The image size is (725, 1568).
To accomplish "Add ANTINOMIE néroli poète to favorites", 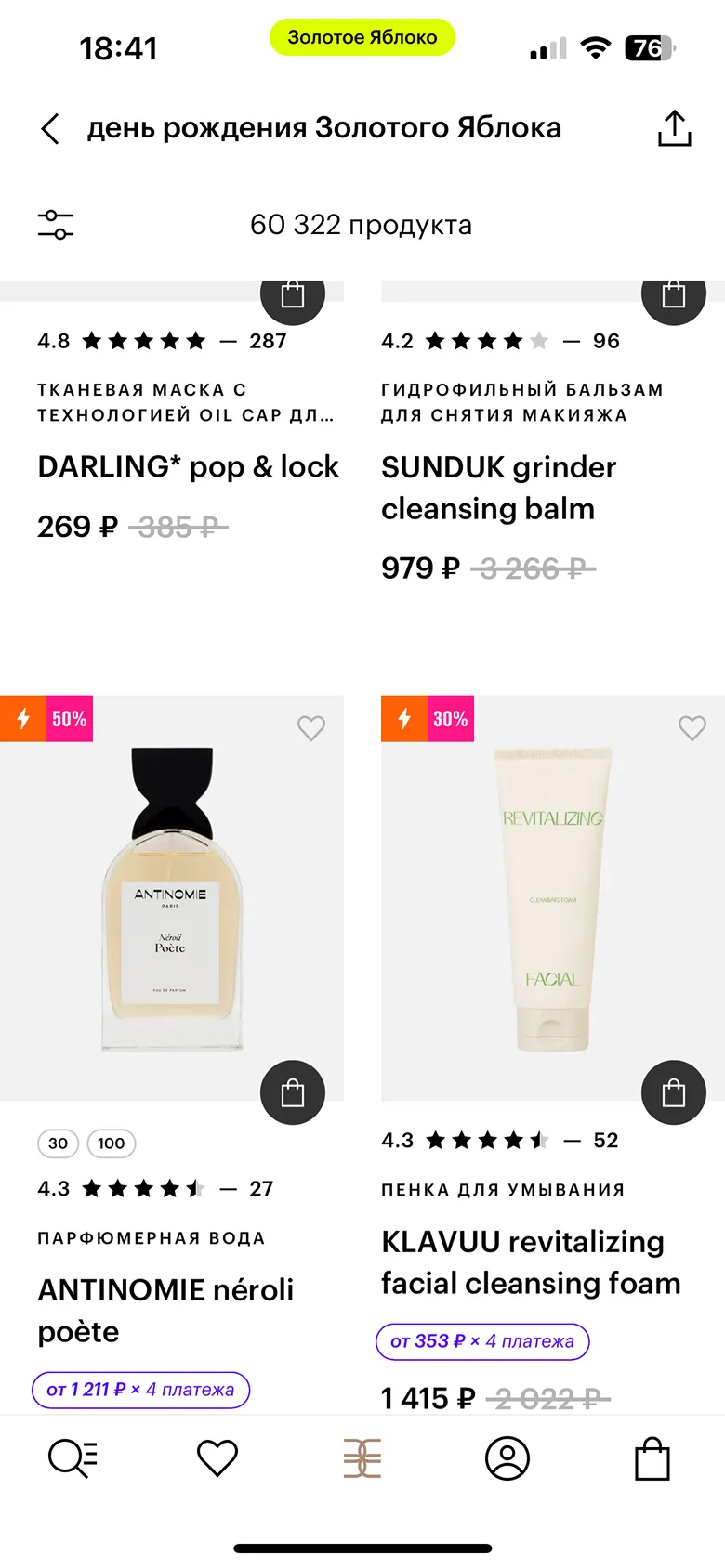I will pyautogui.click(x=311, y=727).
